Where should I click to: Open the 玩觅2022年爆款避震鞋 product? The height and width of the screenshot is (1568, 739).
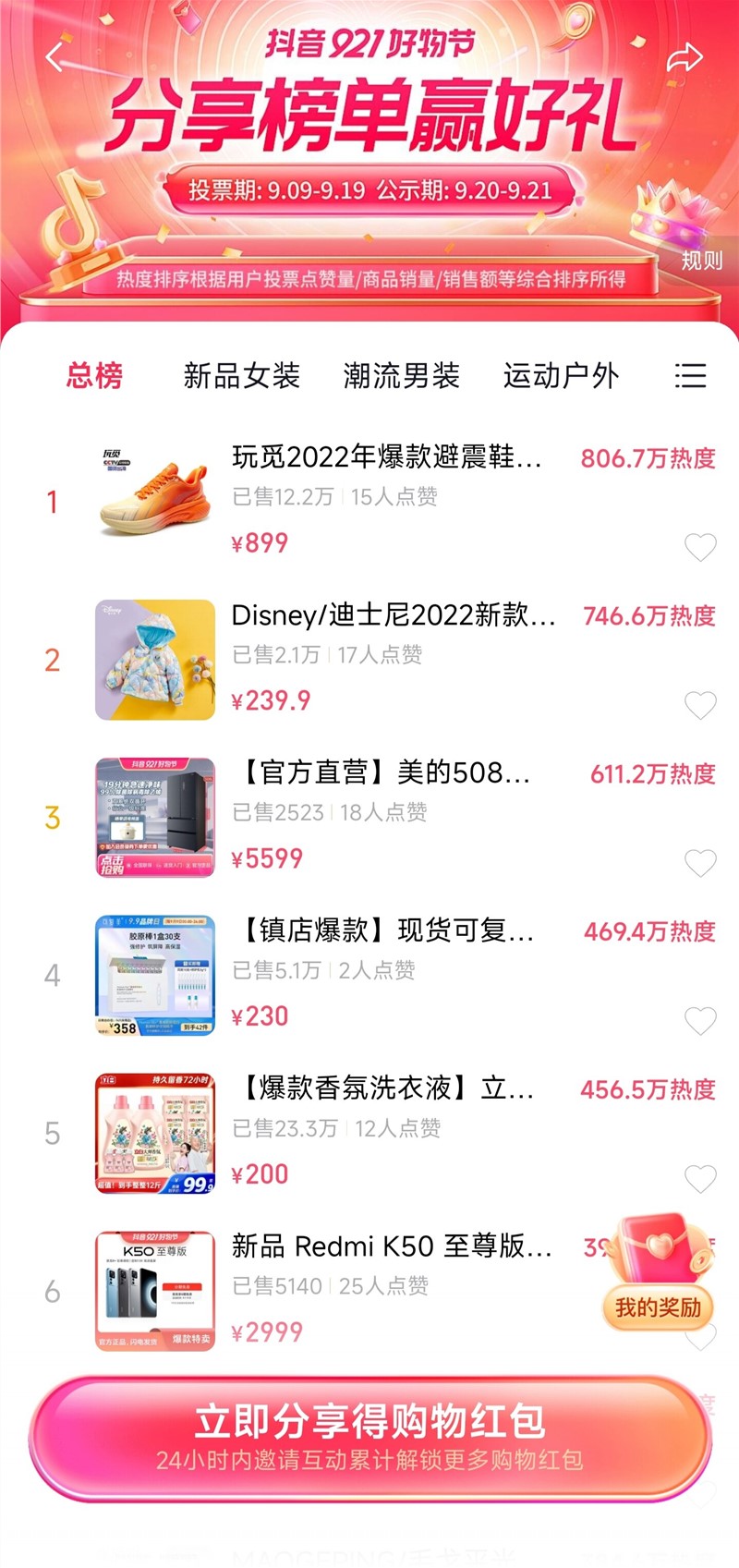pos(386,457)
